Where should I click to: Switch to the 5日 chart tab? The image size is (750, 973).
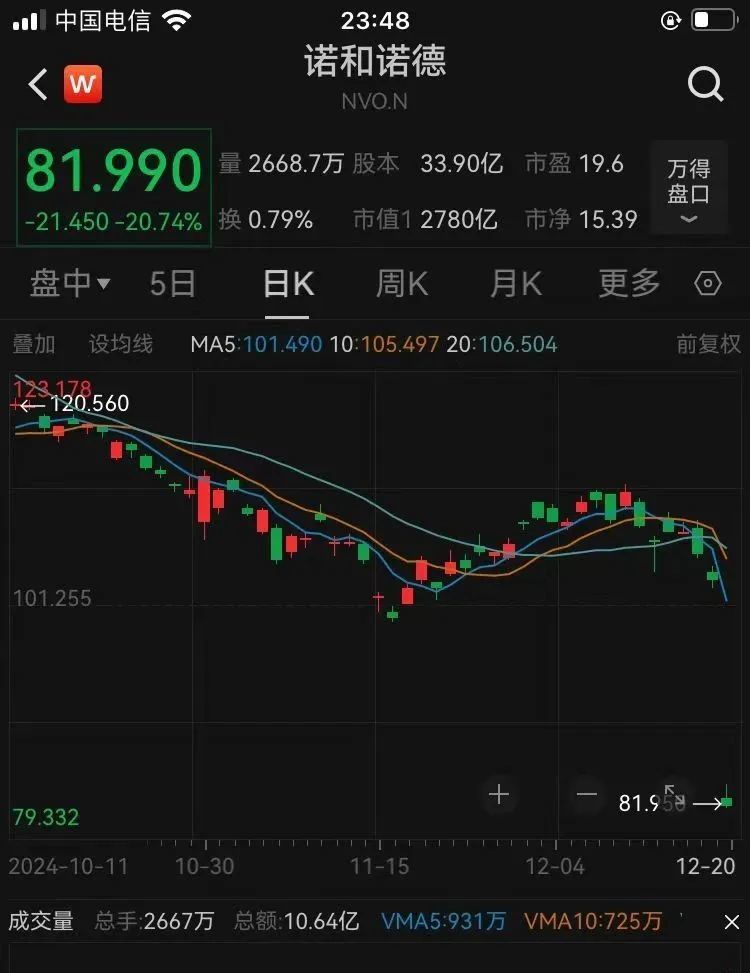tap(172, 285)
